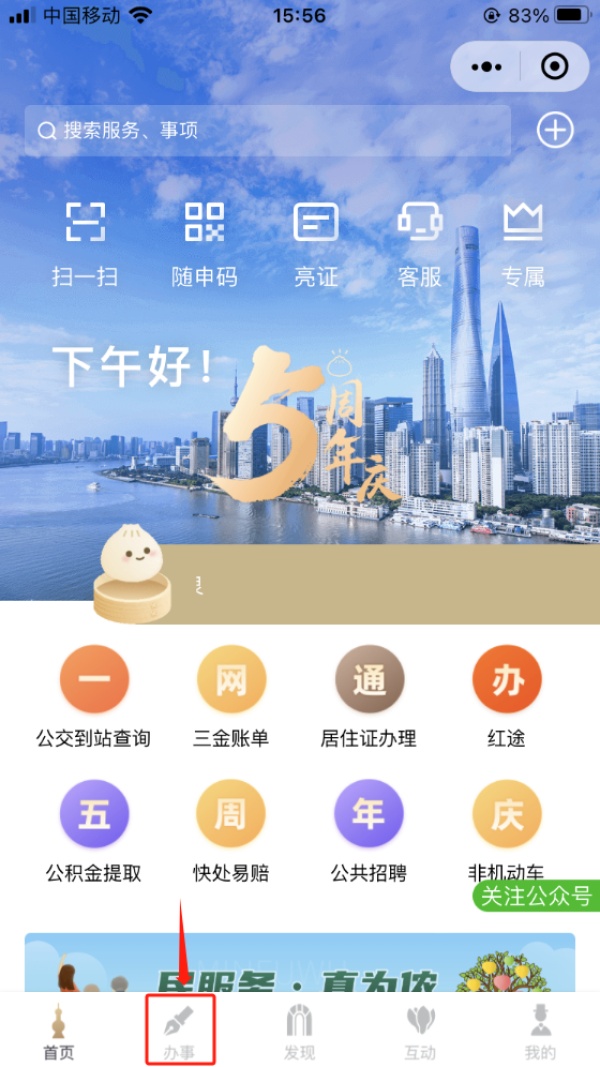The height and width of the screenshot is (1067, 600).
Task: Switch to the 发现 tab
Action: pos(300,1031)
